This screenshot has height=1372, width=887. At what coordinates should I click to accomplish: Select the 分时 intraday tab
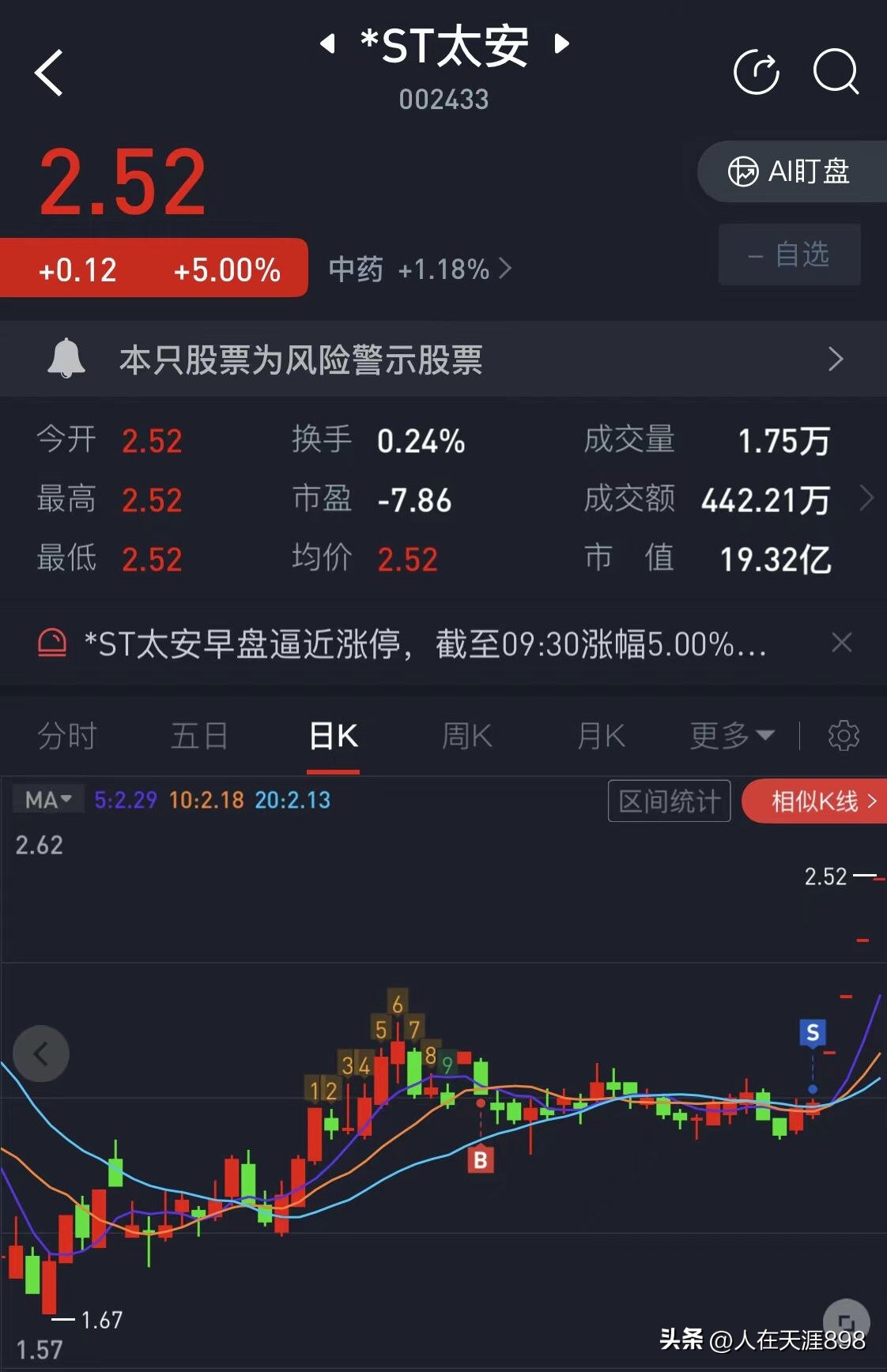click(66, 735)
